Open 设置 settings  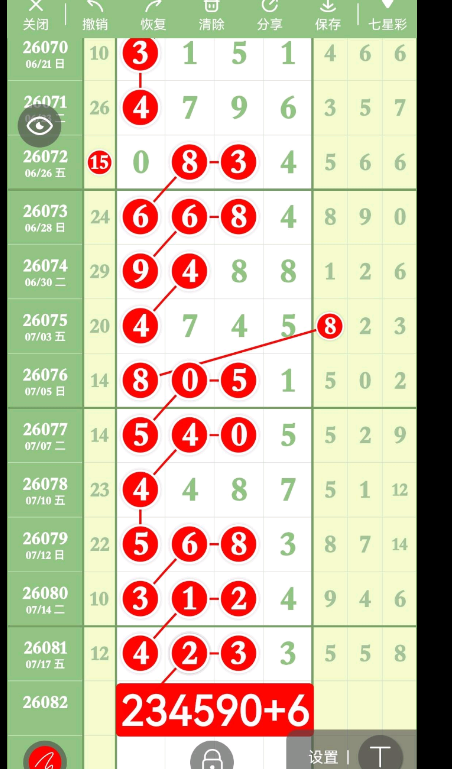tap(324, 757)
